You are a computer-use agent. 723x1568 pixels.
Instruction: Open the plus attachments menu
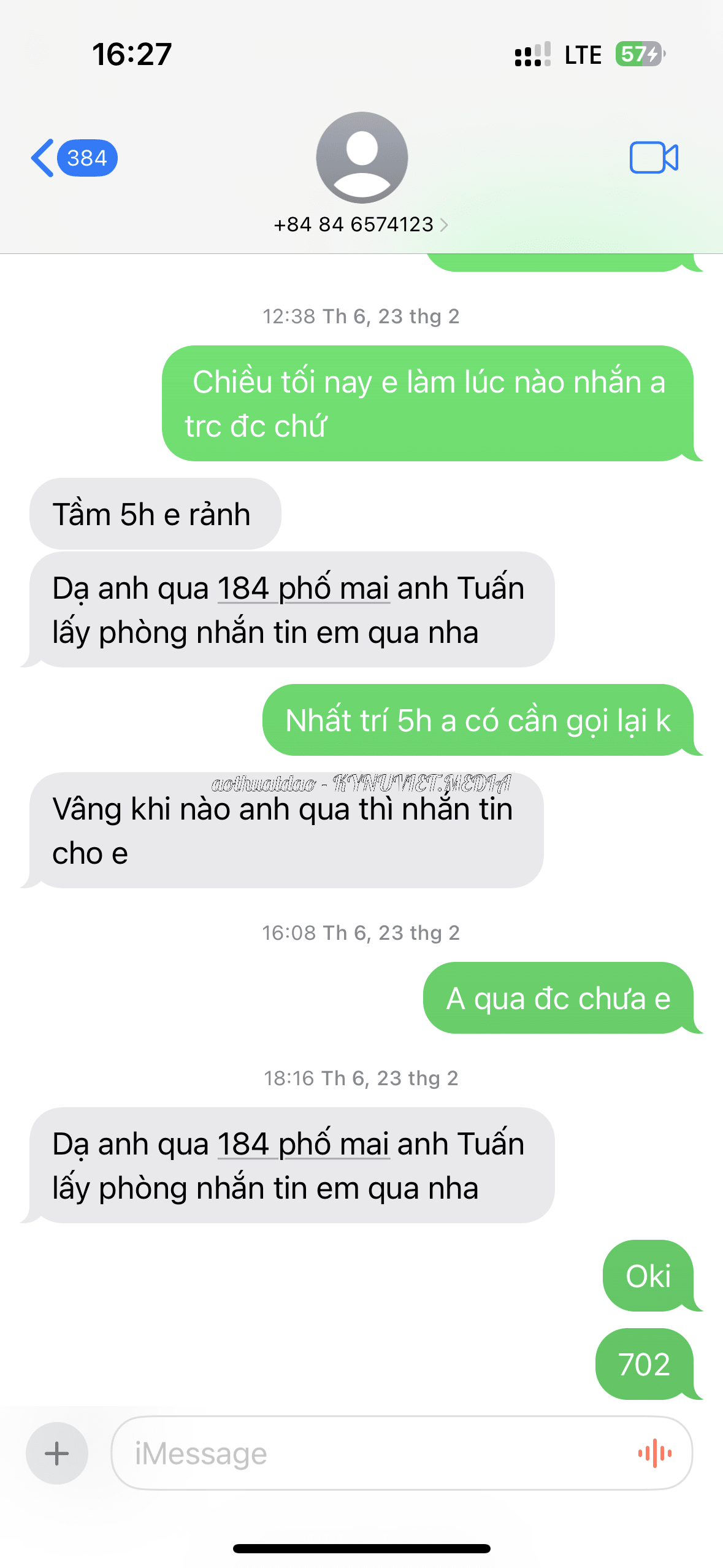[57, 1453]
